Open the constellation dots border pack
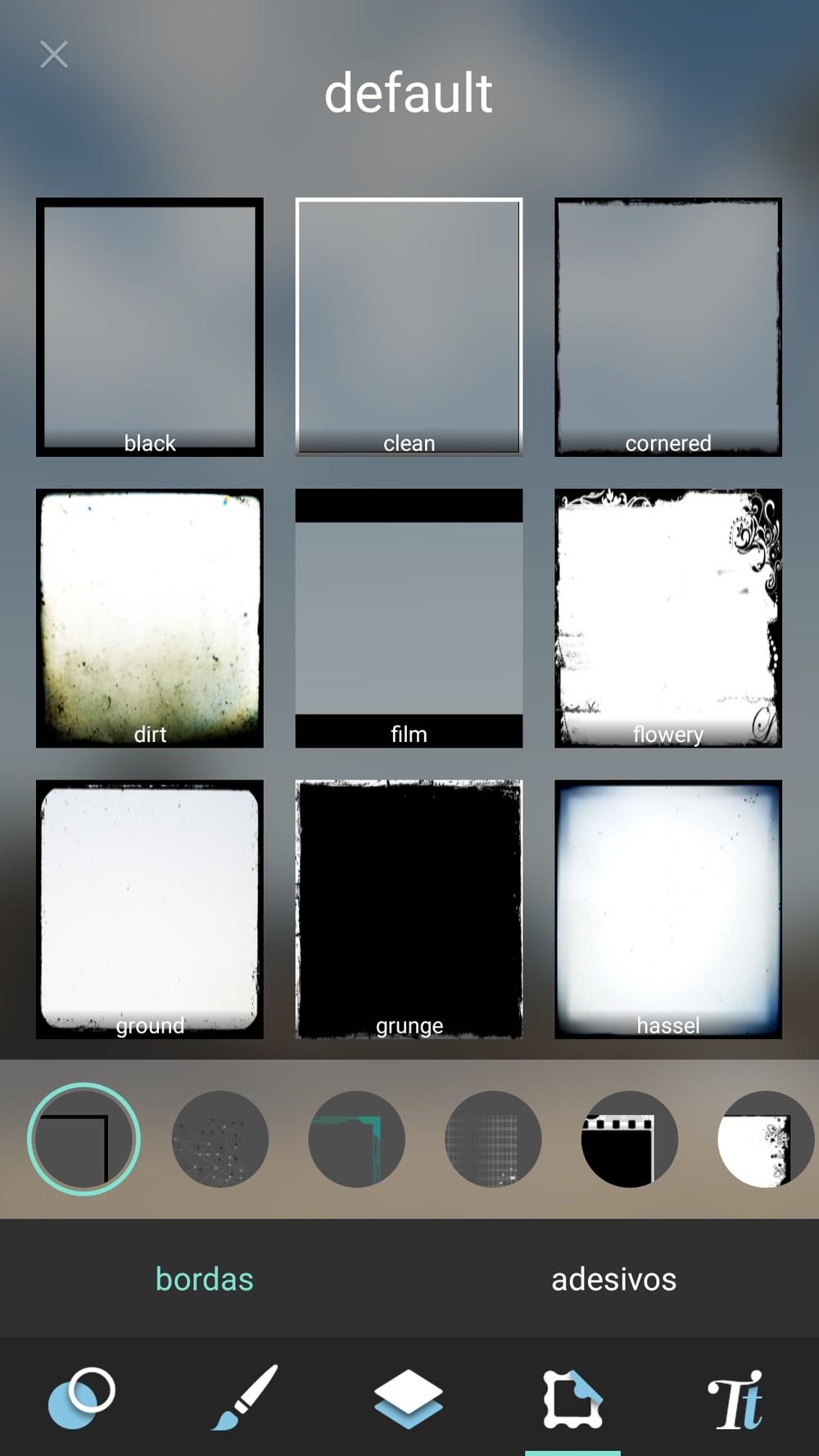Image resolution: width=819 pixels, height=1456 pixels. click(x=220, y=1139)
